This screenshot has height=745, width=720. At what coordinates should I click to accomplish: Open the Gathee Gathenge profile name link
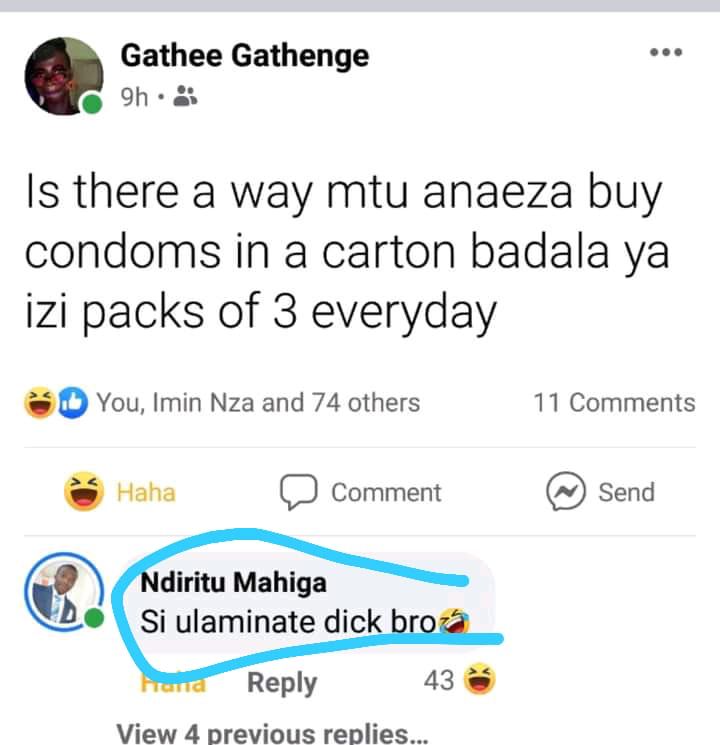pos(244,55)
